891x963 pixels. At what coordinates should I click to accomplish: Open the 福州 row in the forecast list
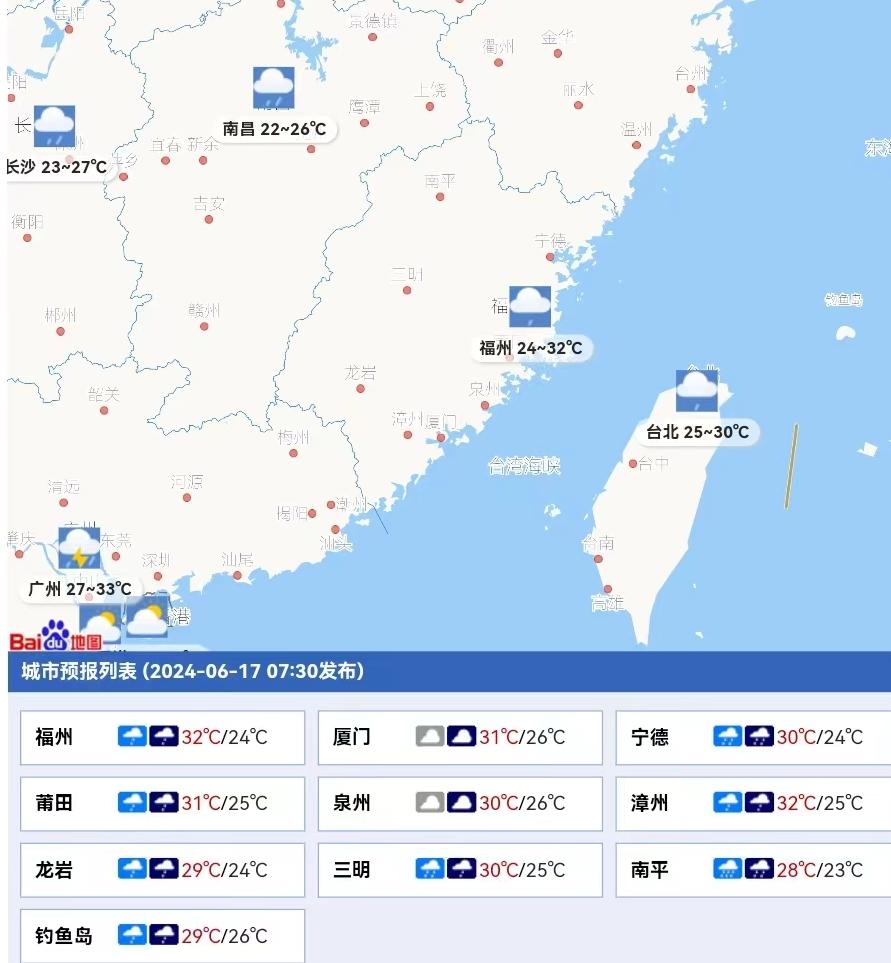click(160, 737)
